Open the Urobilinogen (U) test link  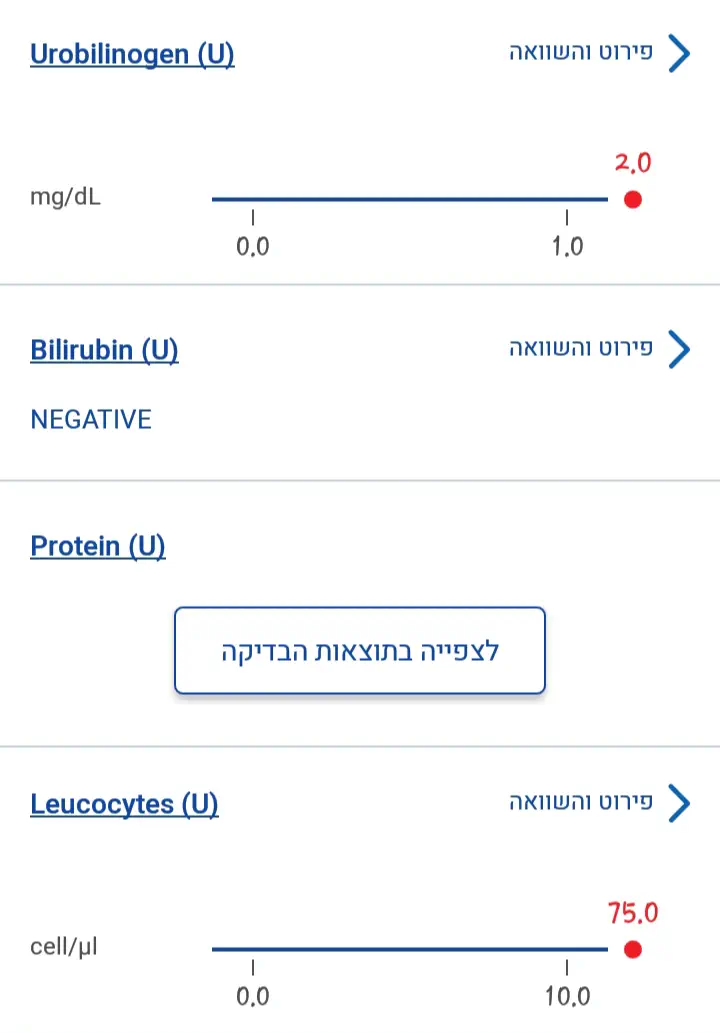coord(132,54)
